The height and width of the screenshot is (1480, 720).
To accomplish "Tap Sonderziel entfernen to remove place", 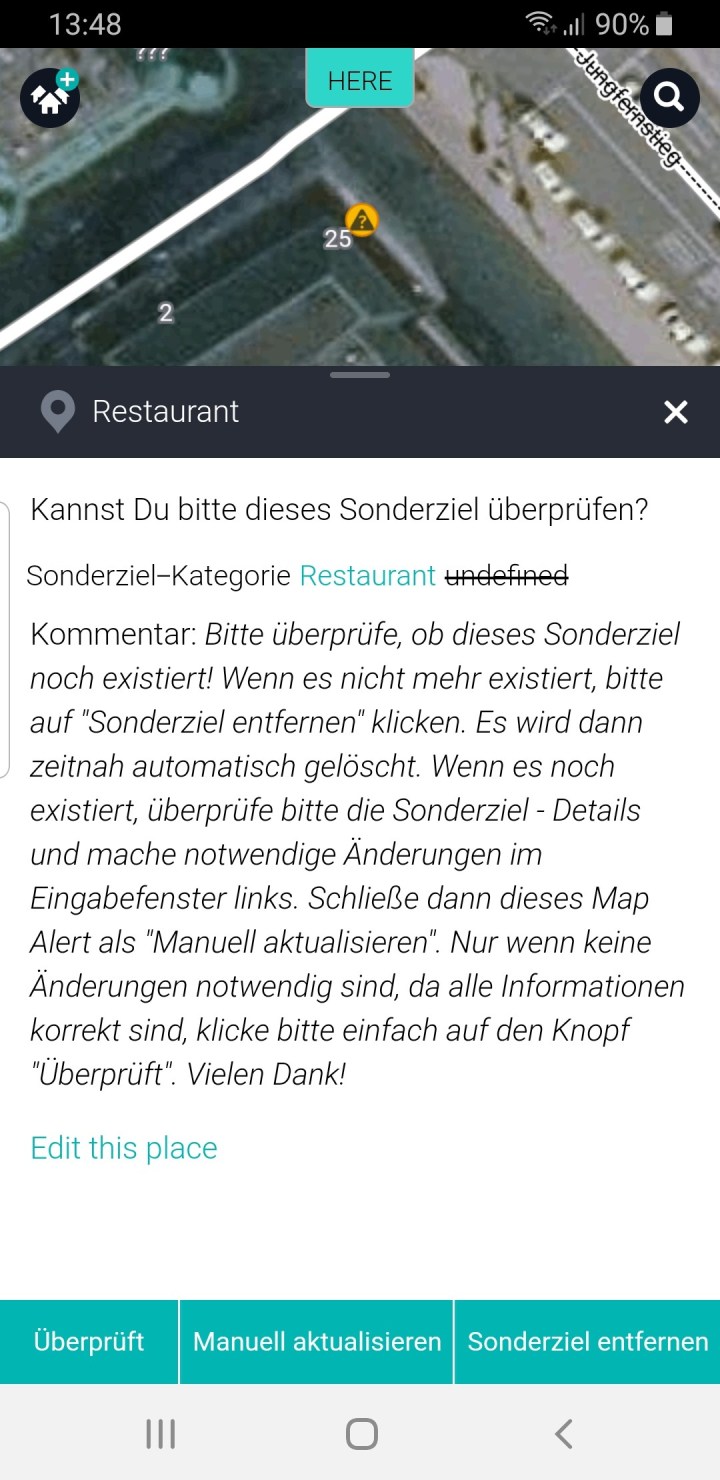I will [x=588, y=1341].
